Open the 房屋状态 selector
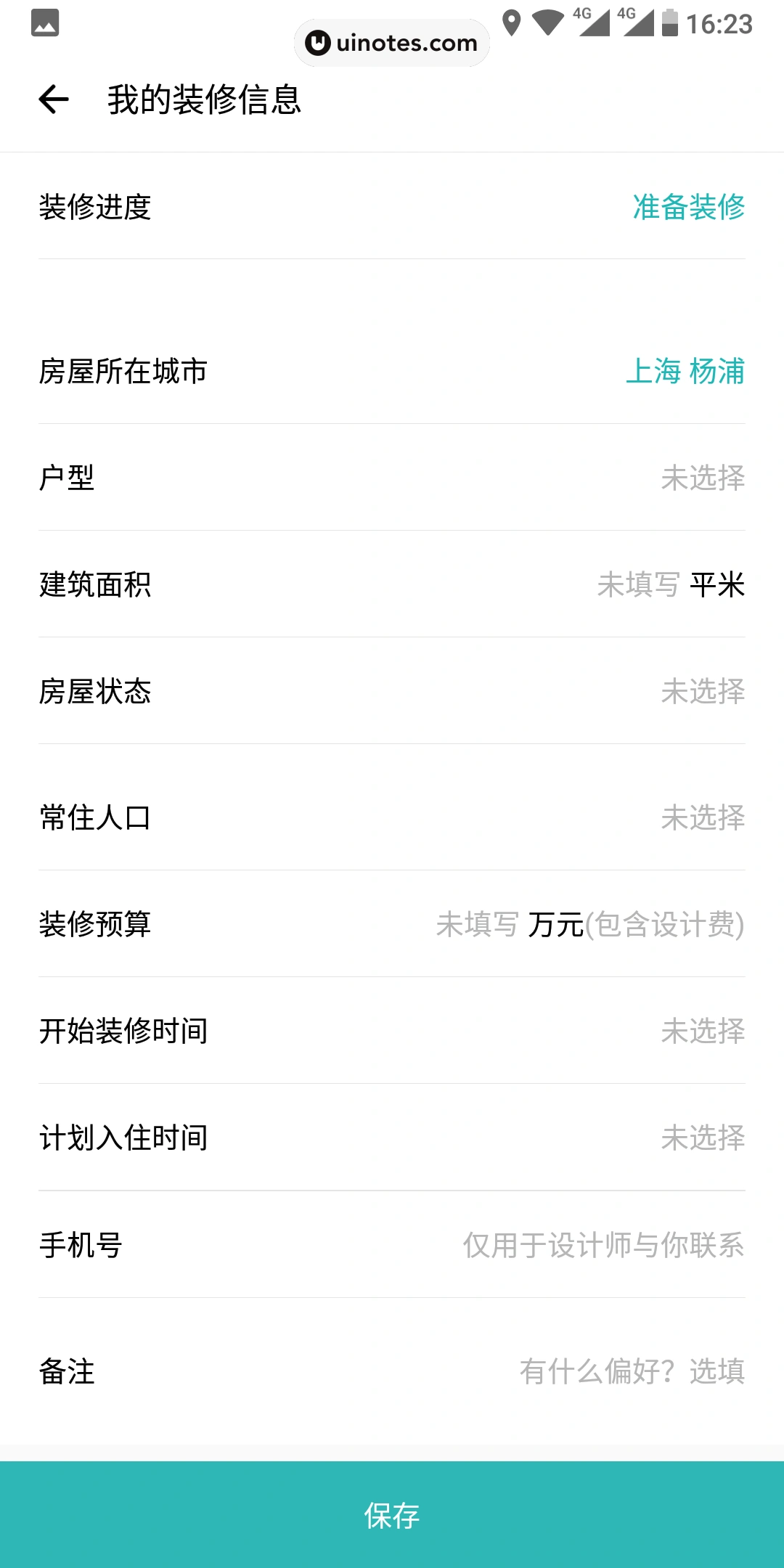The width and height of the screenshot is (784, 1568). (x=392, y=693)
